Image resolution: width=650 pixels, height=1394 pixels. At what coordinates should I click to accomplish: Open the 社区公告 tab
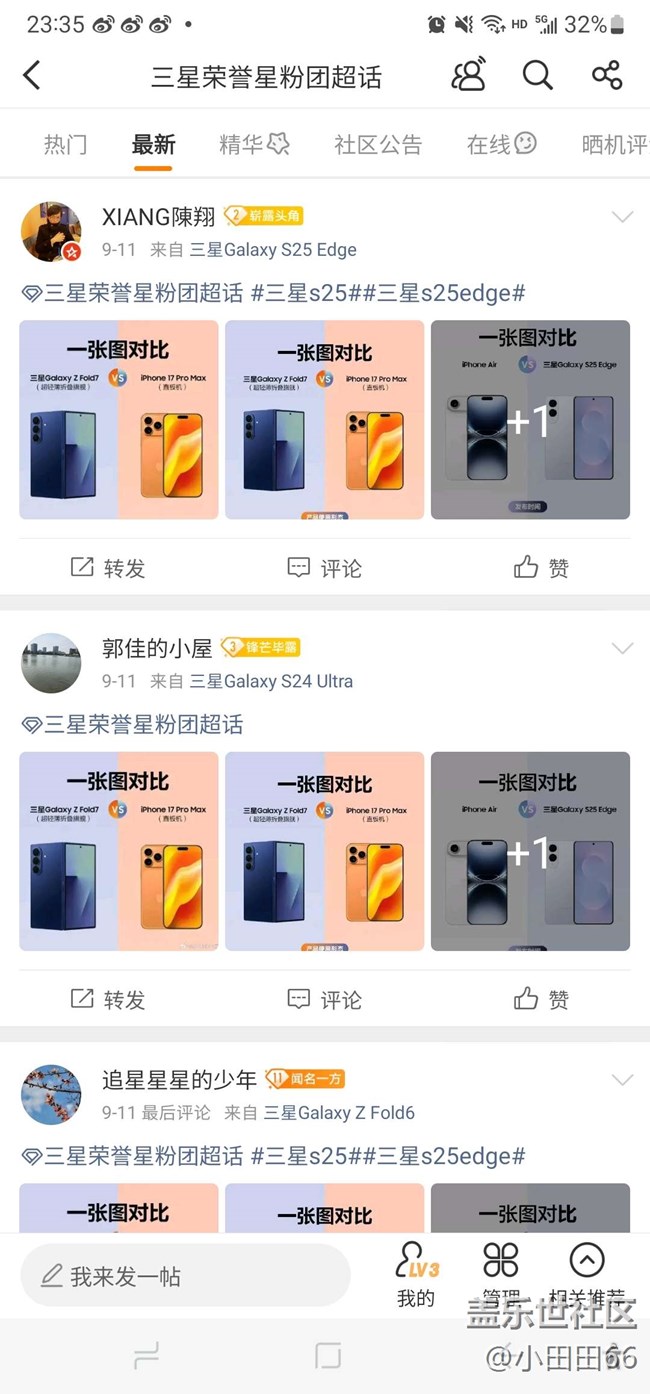click(378, 145)
